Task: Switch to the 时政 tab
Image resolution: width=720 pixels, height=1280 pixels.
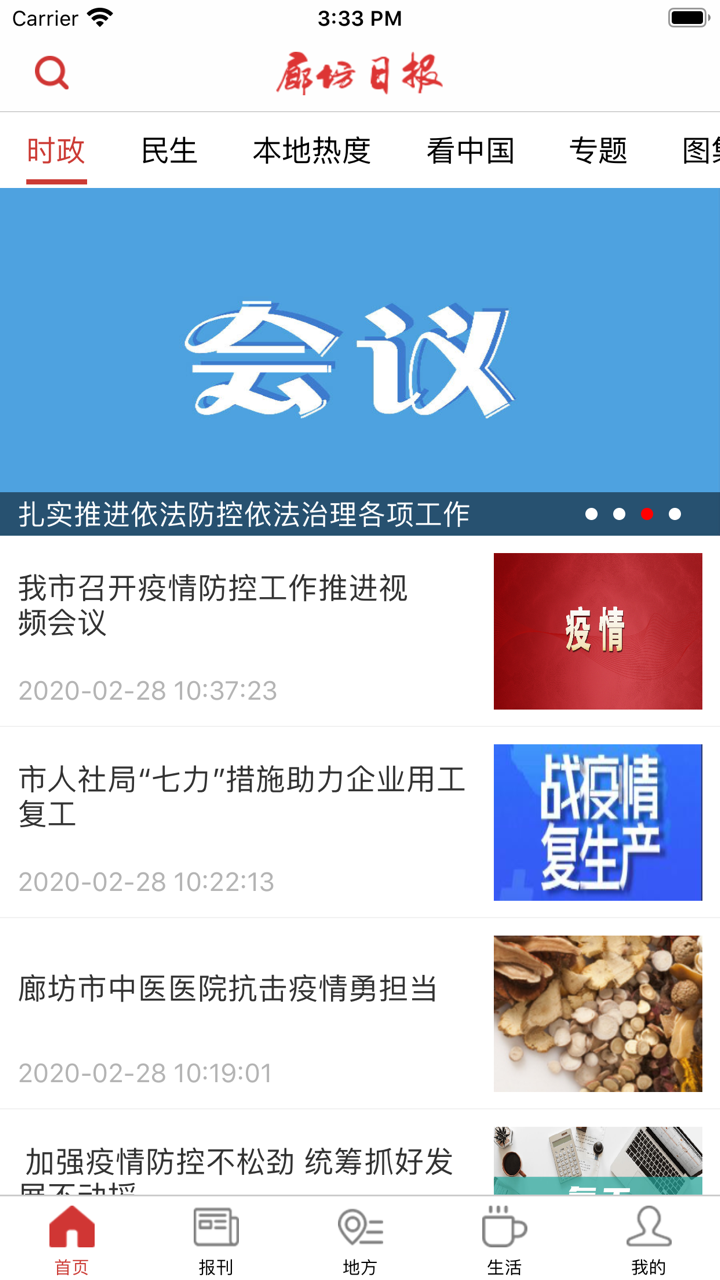Action: [x=55, y=150]
